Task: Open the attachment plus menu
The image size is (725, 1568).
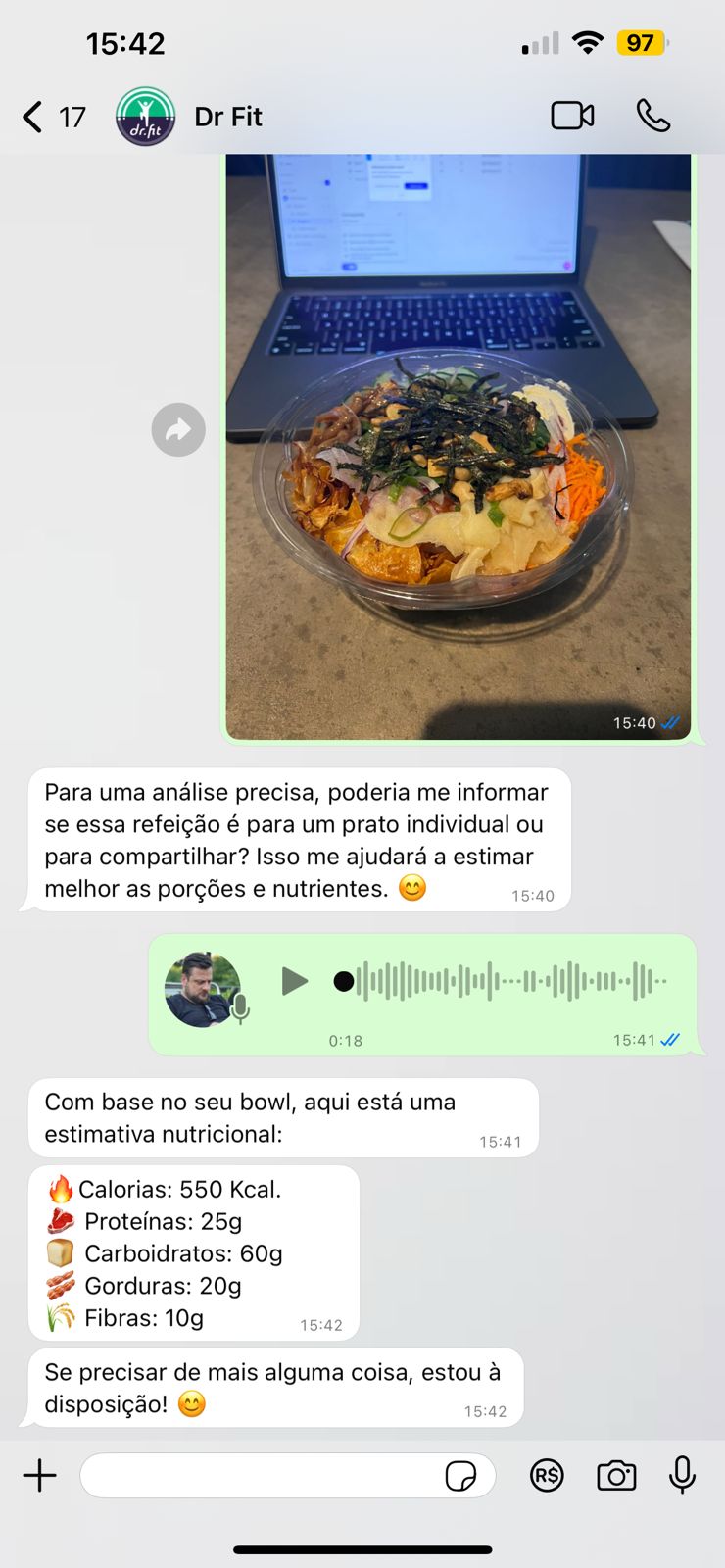Action: coord(40,1475)
